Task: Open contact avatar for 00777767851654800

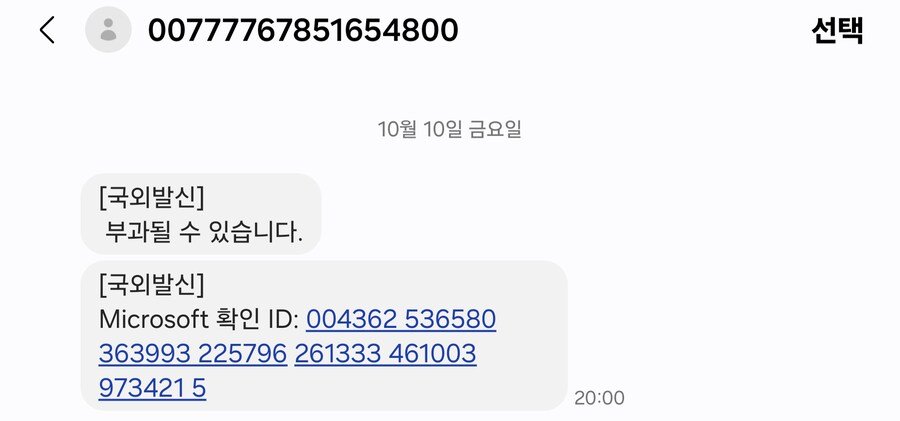Action: coord(108,30)
